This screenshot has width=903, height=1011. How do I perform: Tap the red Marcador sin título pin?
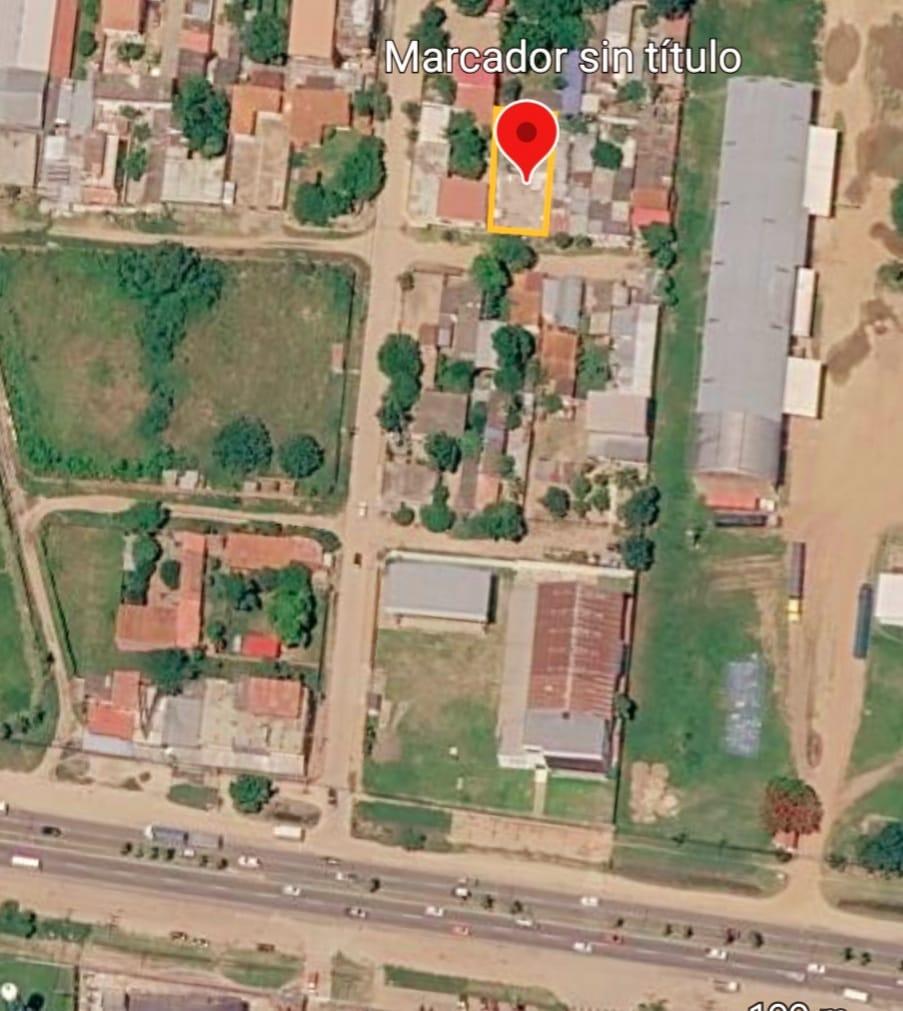(526, 136)
